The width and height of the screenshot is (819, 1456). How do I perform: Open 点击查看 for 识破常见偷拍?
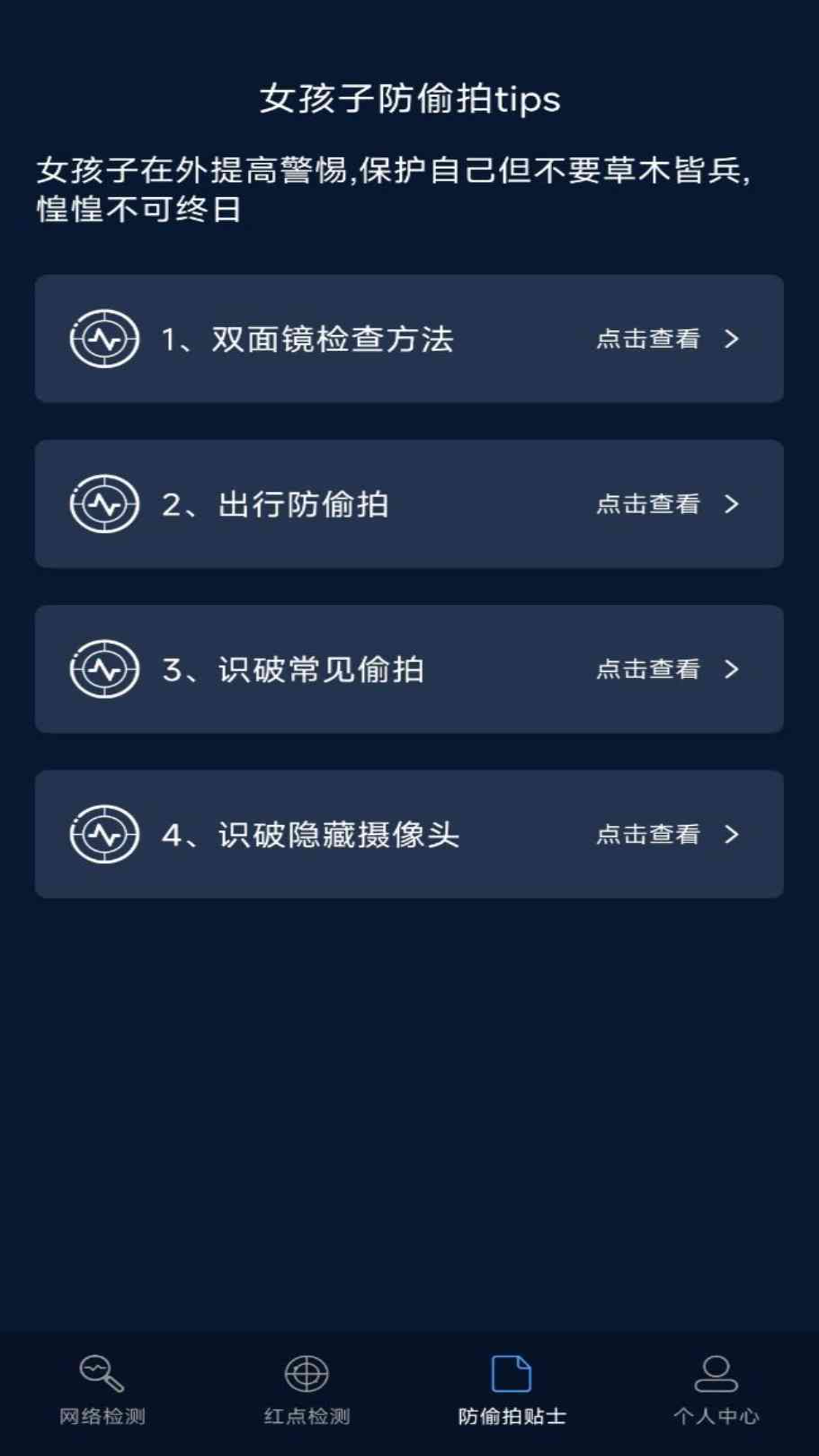click(x=647, y=669)
